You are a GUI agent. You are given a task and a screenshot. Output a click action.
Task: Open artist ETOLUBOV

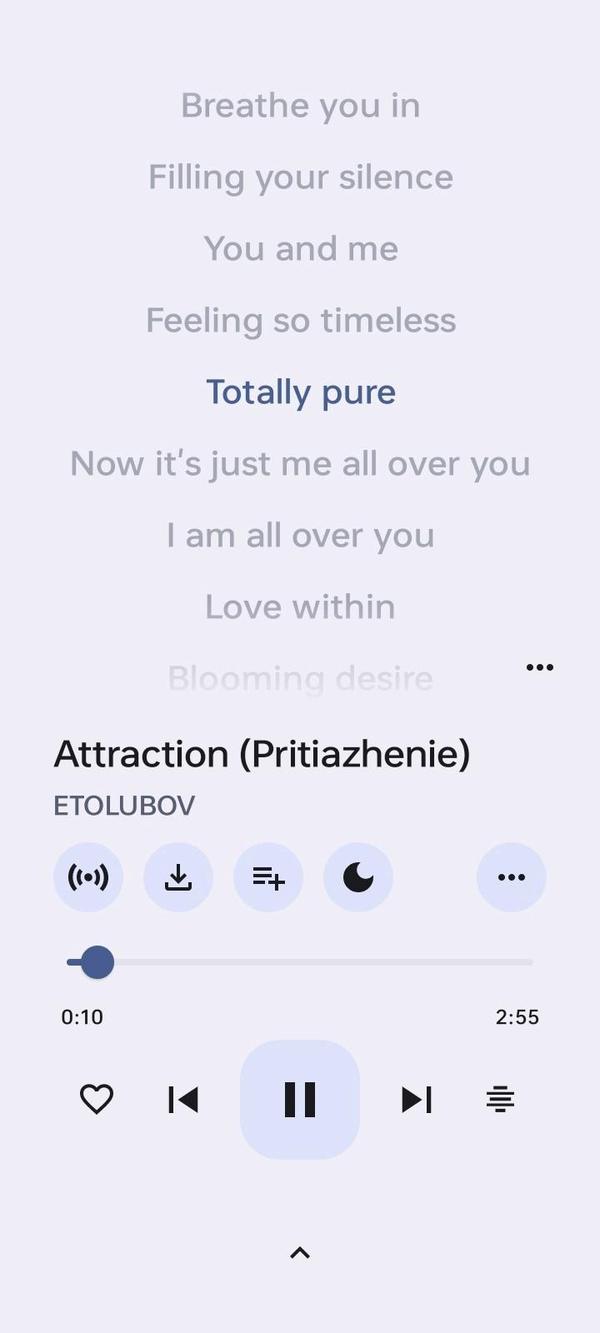(124, 805)
